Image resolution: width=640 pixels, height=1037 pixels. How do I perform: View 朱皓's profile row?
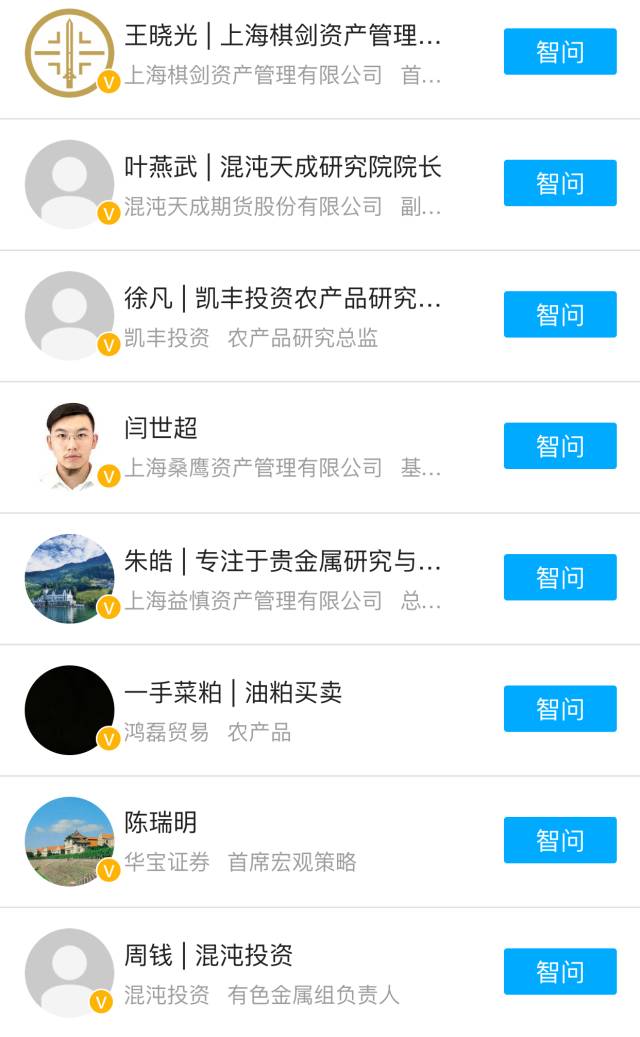pos(282,578)
